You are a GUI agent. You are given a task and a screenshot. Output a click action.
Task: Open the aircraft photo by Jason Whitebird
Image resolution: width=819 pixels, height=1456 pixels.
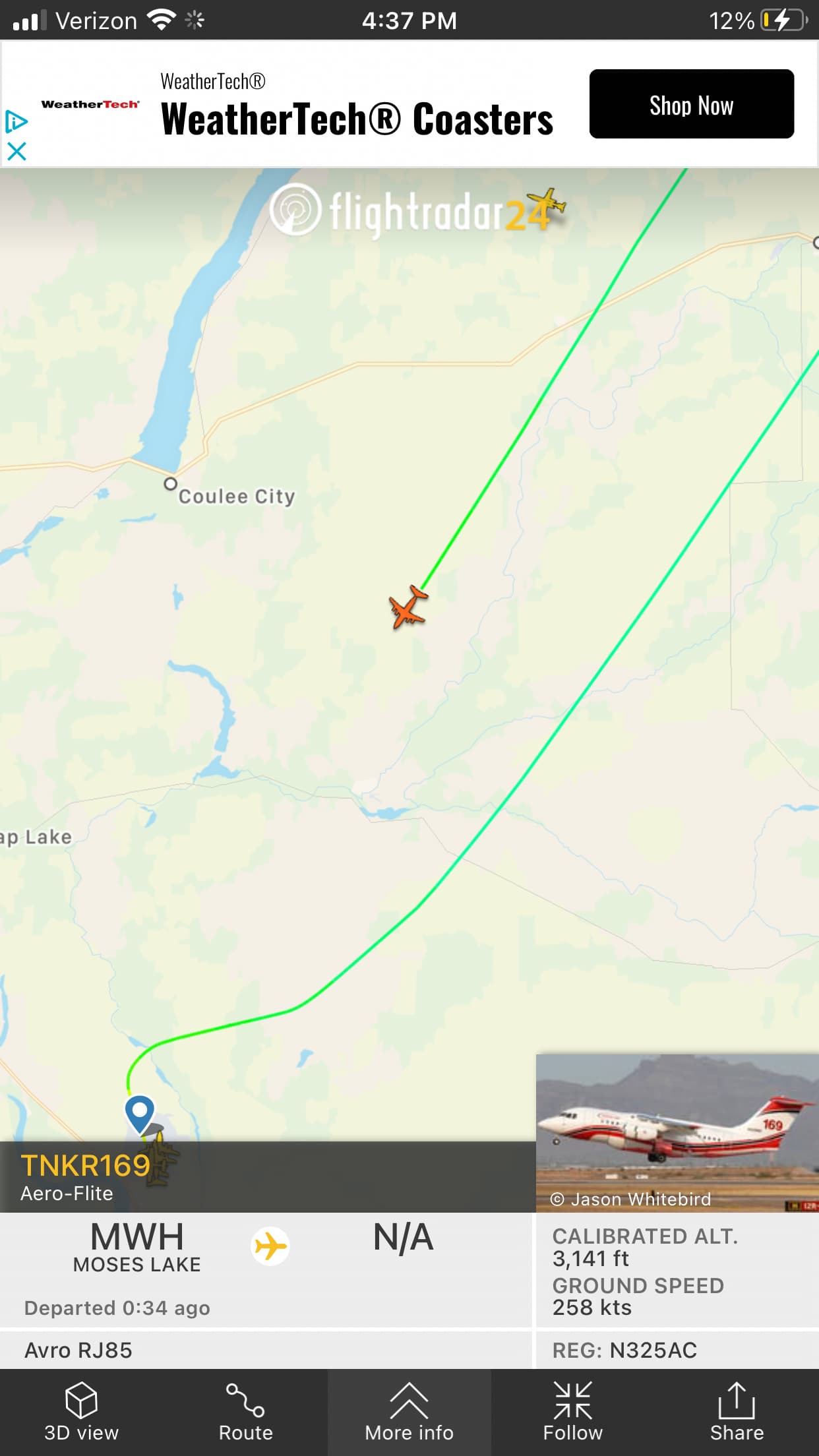(x=677, y=1132)
